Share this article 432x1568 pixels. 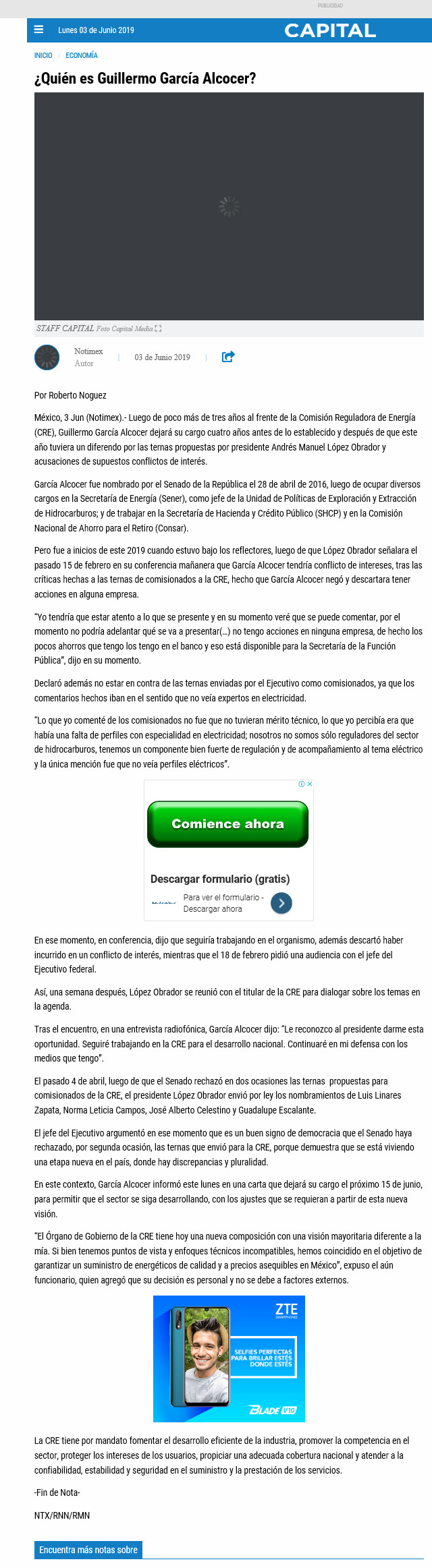228,357
